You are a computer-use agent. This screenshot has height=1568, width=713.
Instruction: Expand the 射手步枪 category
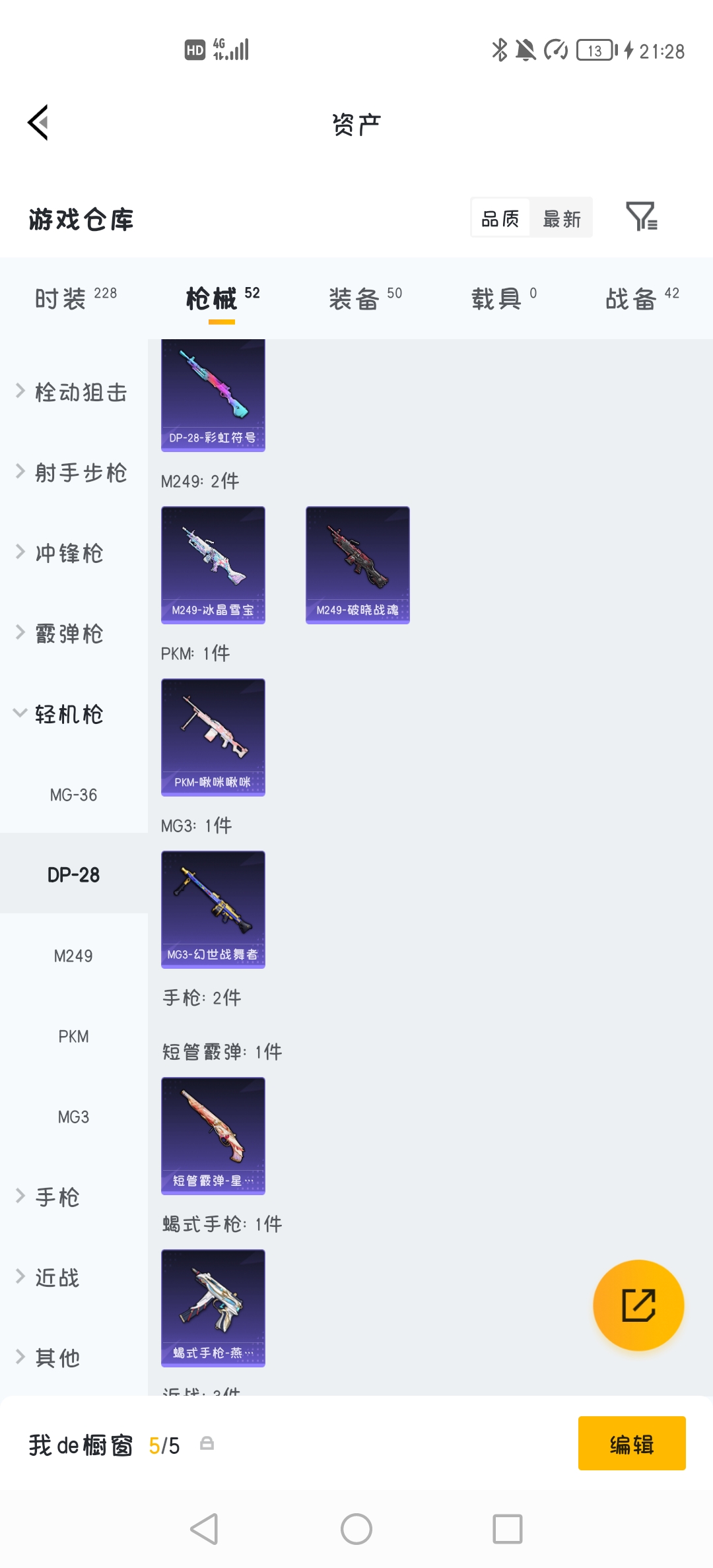(x=73, y=473)
